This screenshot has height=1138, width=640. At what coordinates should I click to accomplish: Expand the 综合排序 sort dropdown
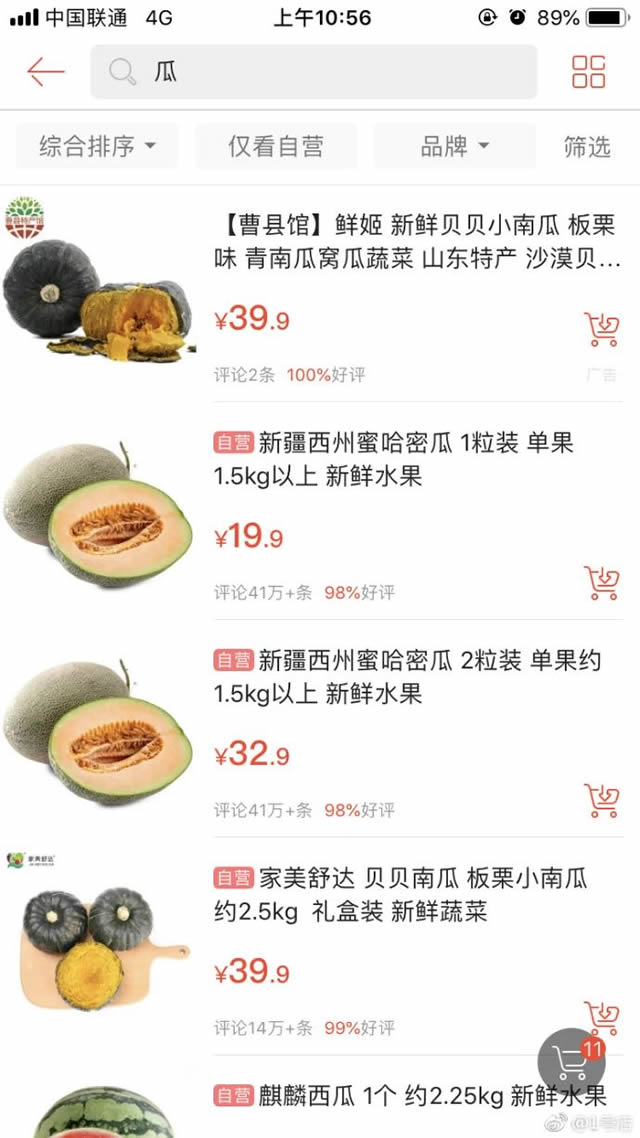[97, 146]
